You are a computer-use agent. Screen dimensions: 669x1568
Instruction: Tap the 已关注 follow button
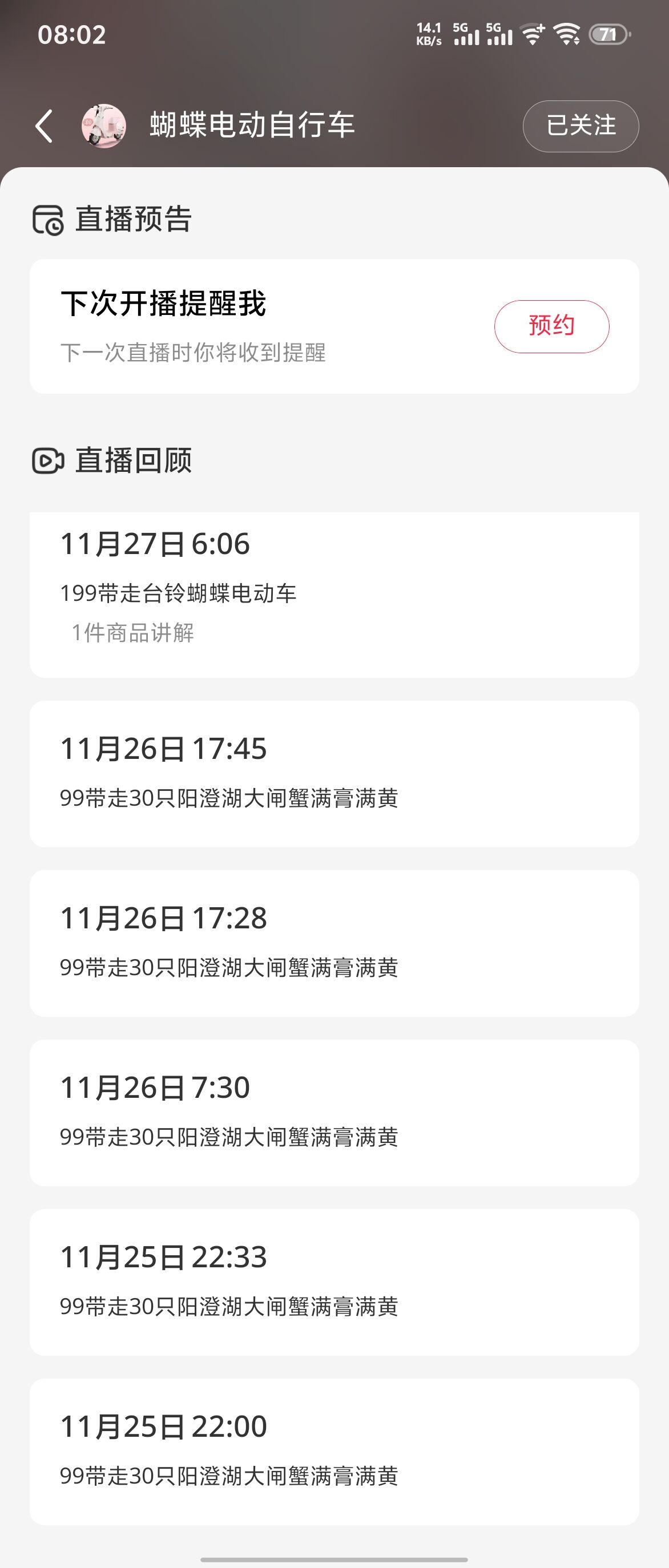click(x=580, y=126)
